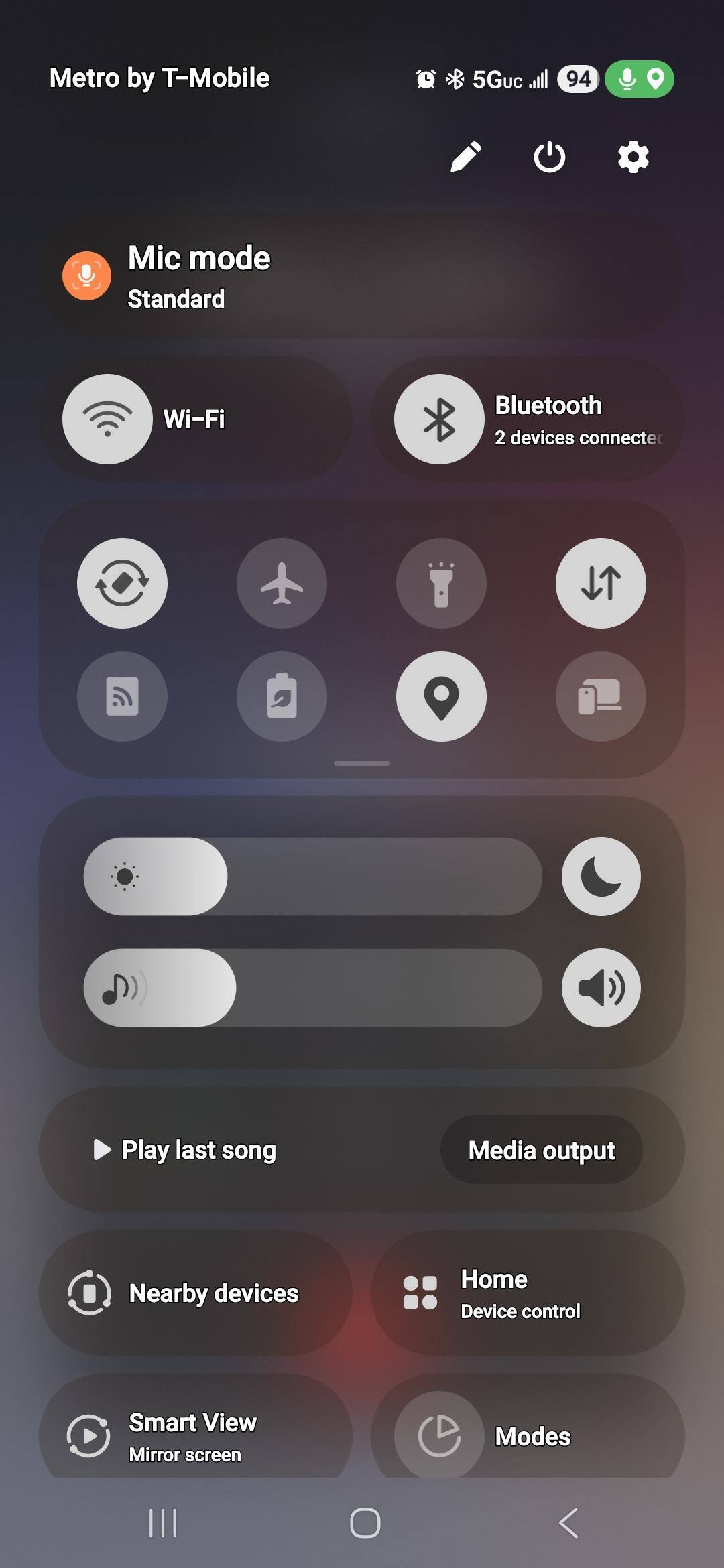Turn off mobile data
Screen dimensions: 724x1568
601,583
